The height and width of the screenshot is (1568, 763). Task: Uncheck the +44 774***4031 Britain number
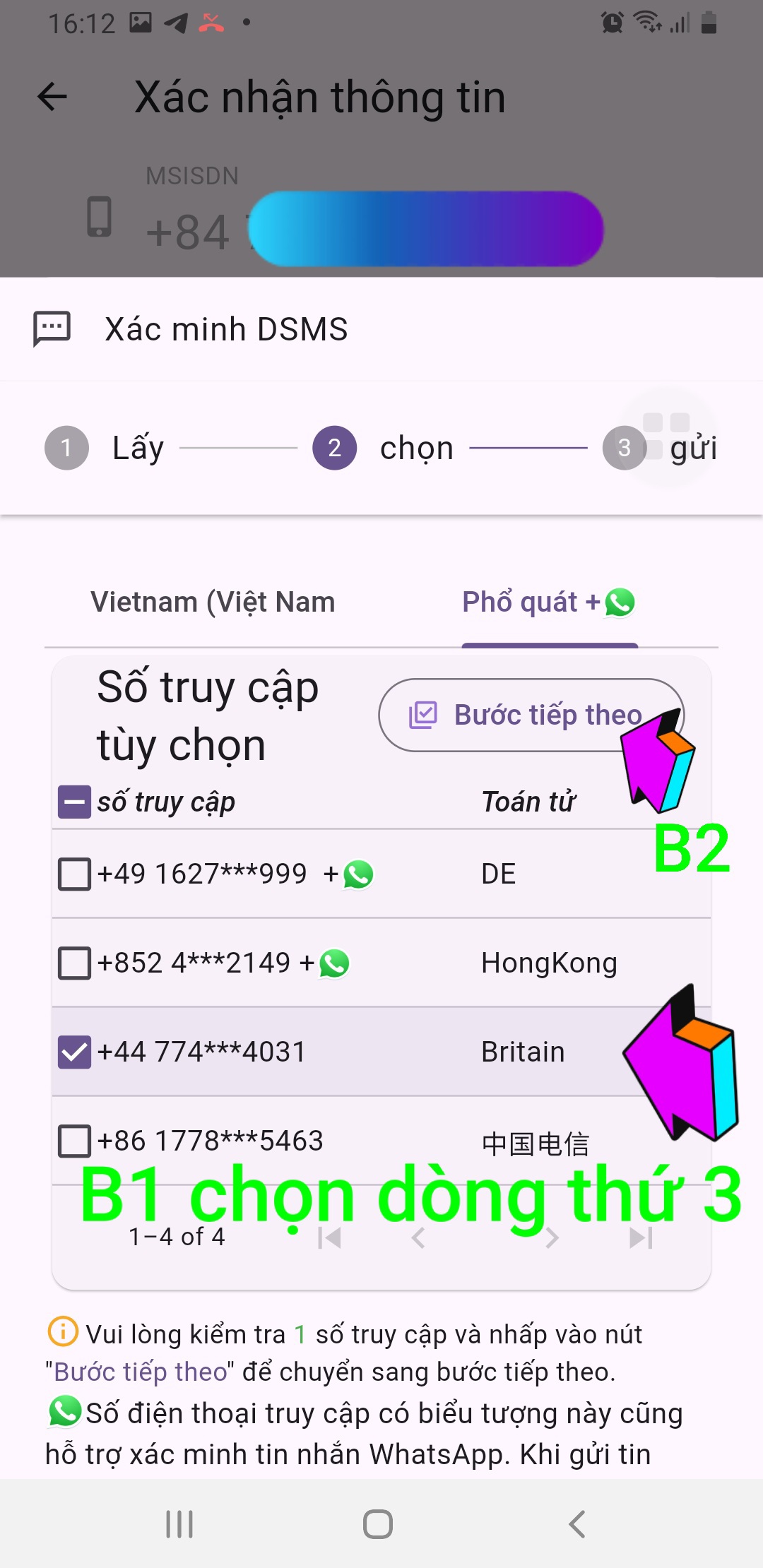(x=74, y=1052)
